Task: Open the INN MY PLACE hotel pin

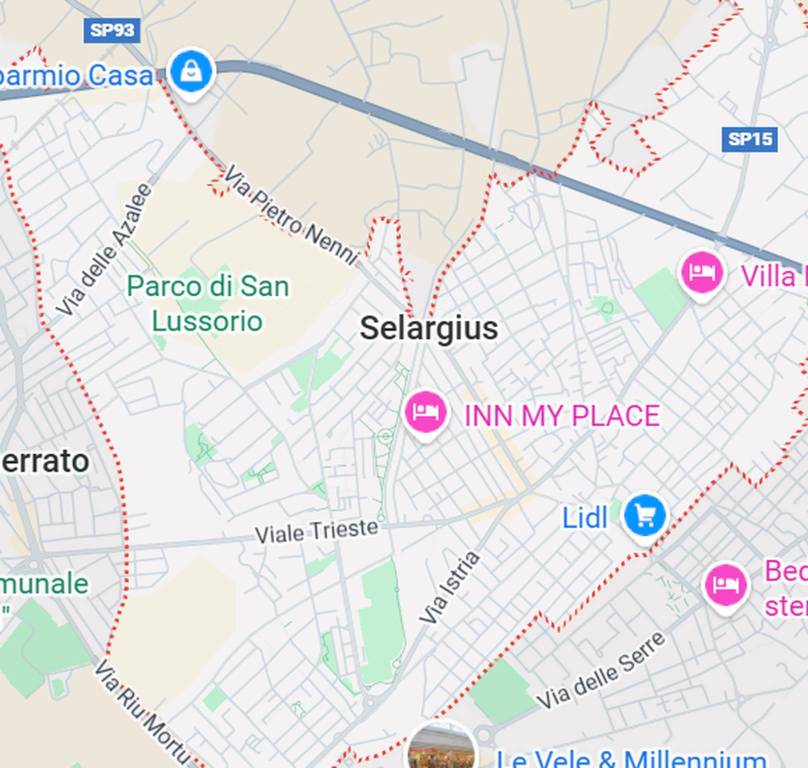Action: tap(426, 411)
